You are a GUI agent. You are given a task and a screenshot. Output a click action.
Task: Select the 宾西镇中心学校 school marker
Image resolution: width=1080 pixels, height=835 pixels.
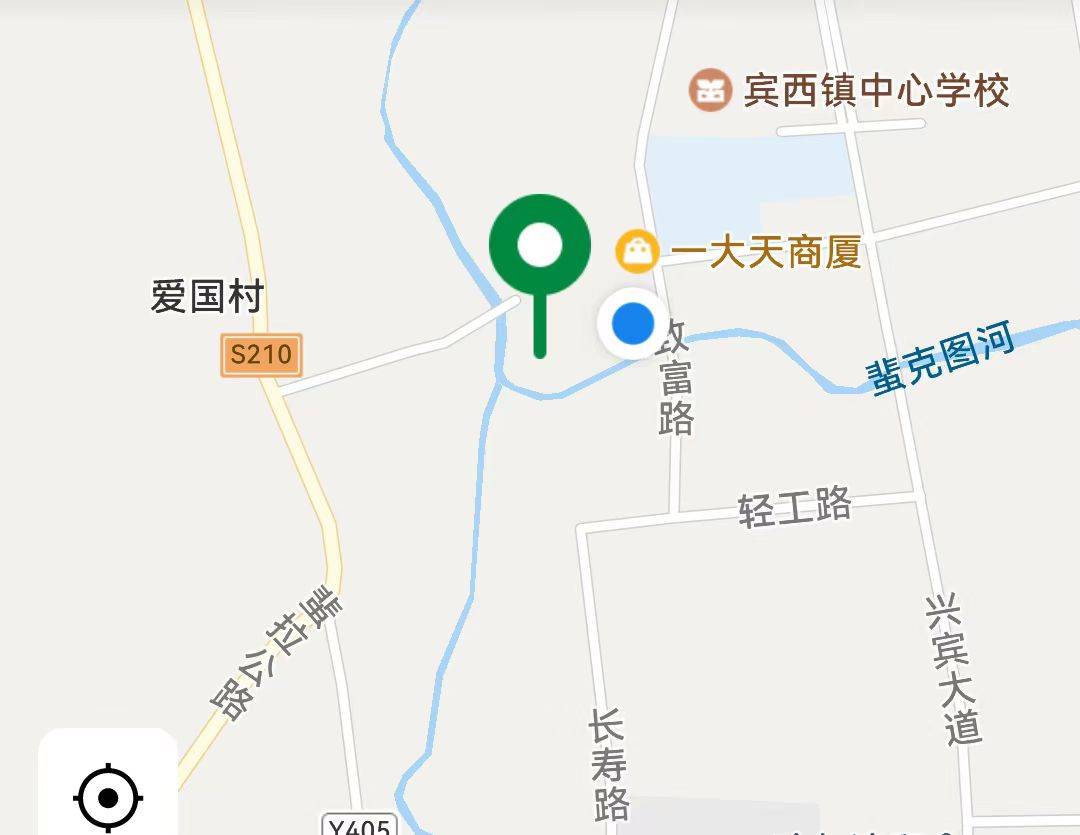pyautogui.click(x=711, y=91)
